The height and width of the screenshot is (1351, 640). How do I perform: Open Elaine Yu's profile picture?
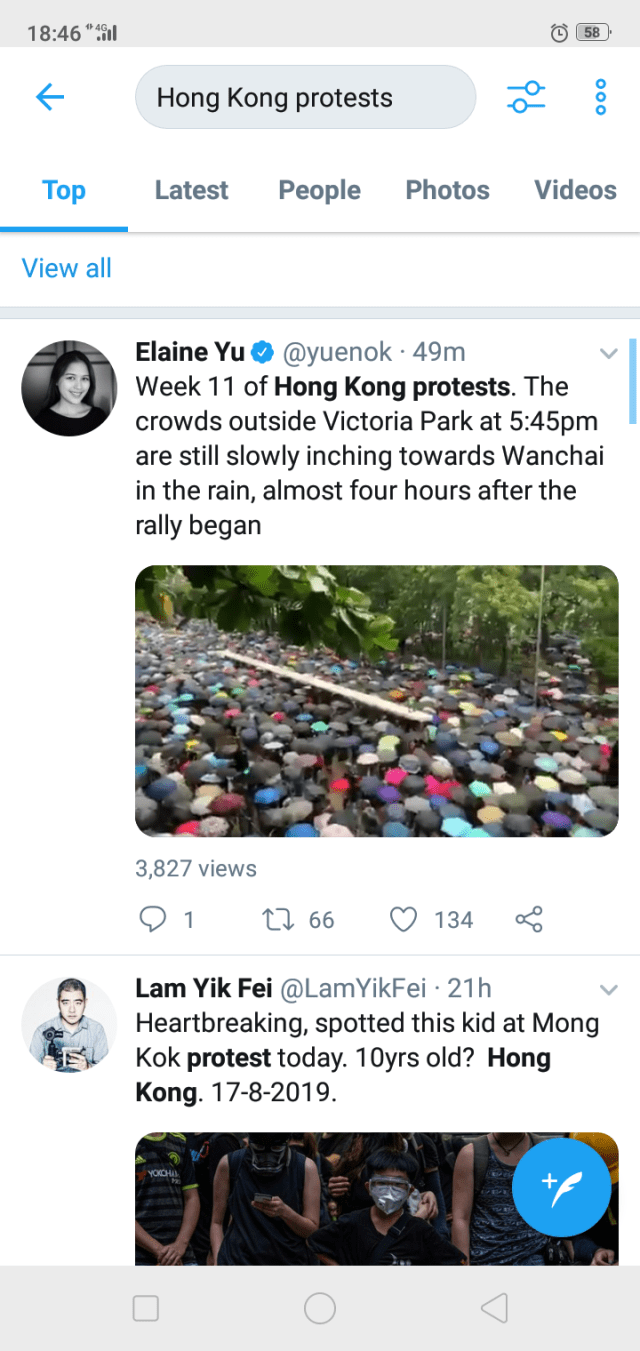coord(69,388)
